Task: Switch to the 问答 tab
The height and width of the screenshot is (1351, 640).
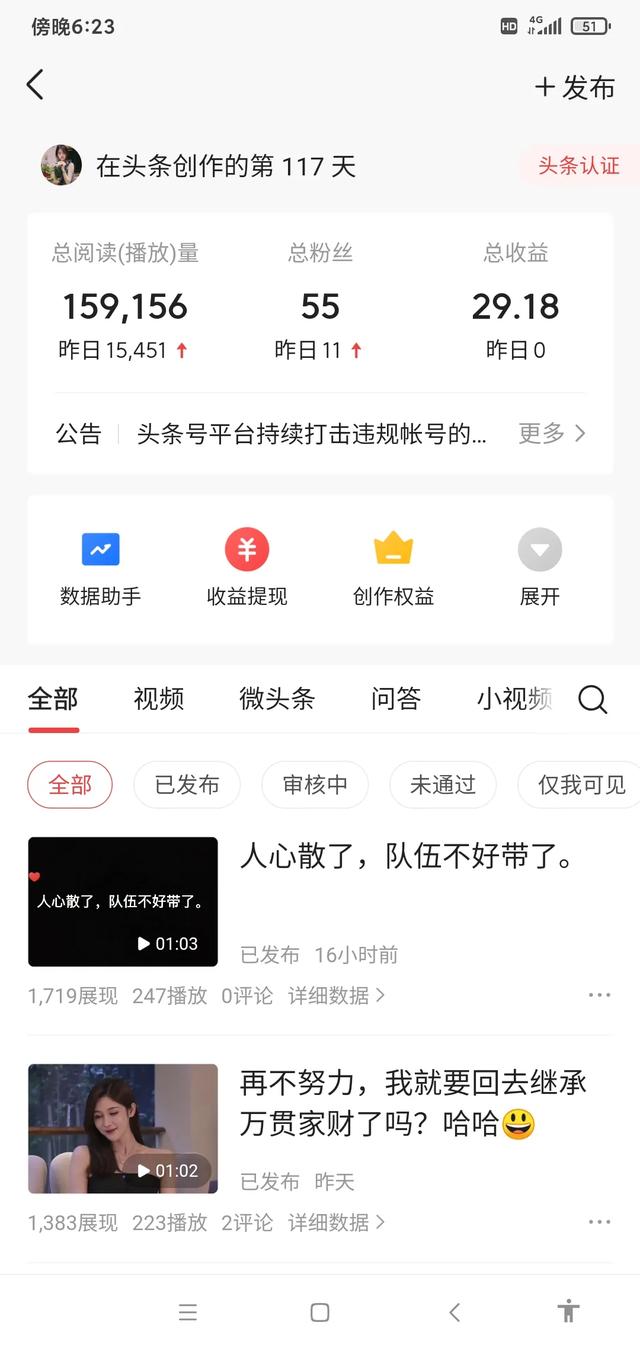Action: [x=395, y=699]
